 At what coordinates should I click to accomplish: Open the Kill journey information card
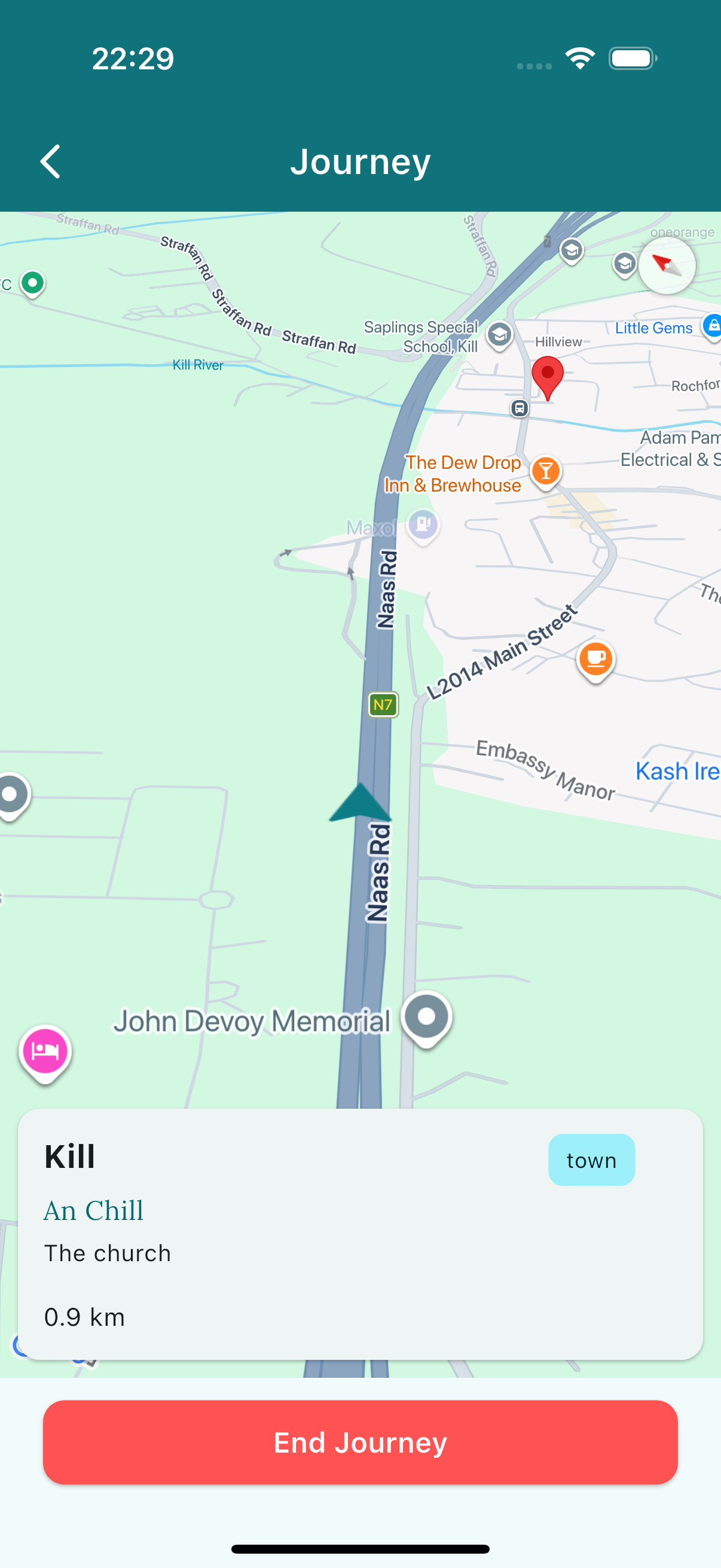(x=360, y=1236)
